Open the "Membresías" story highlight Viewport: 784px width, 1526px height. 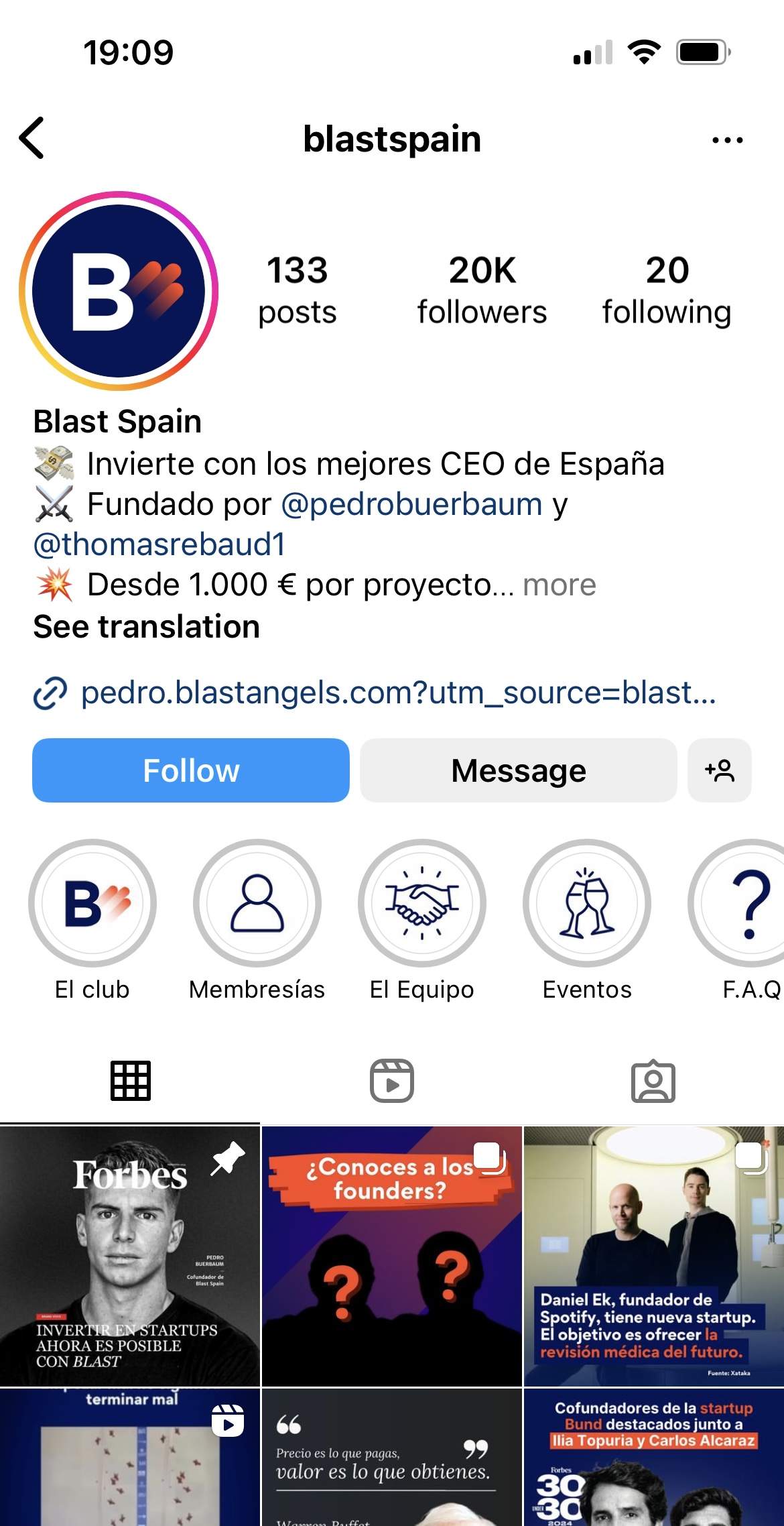pyautogui.click(x=257, y=903)
